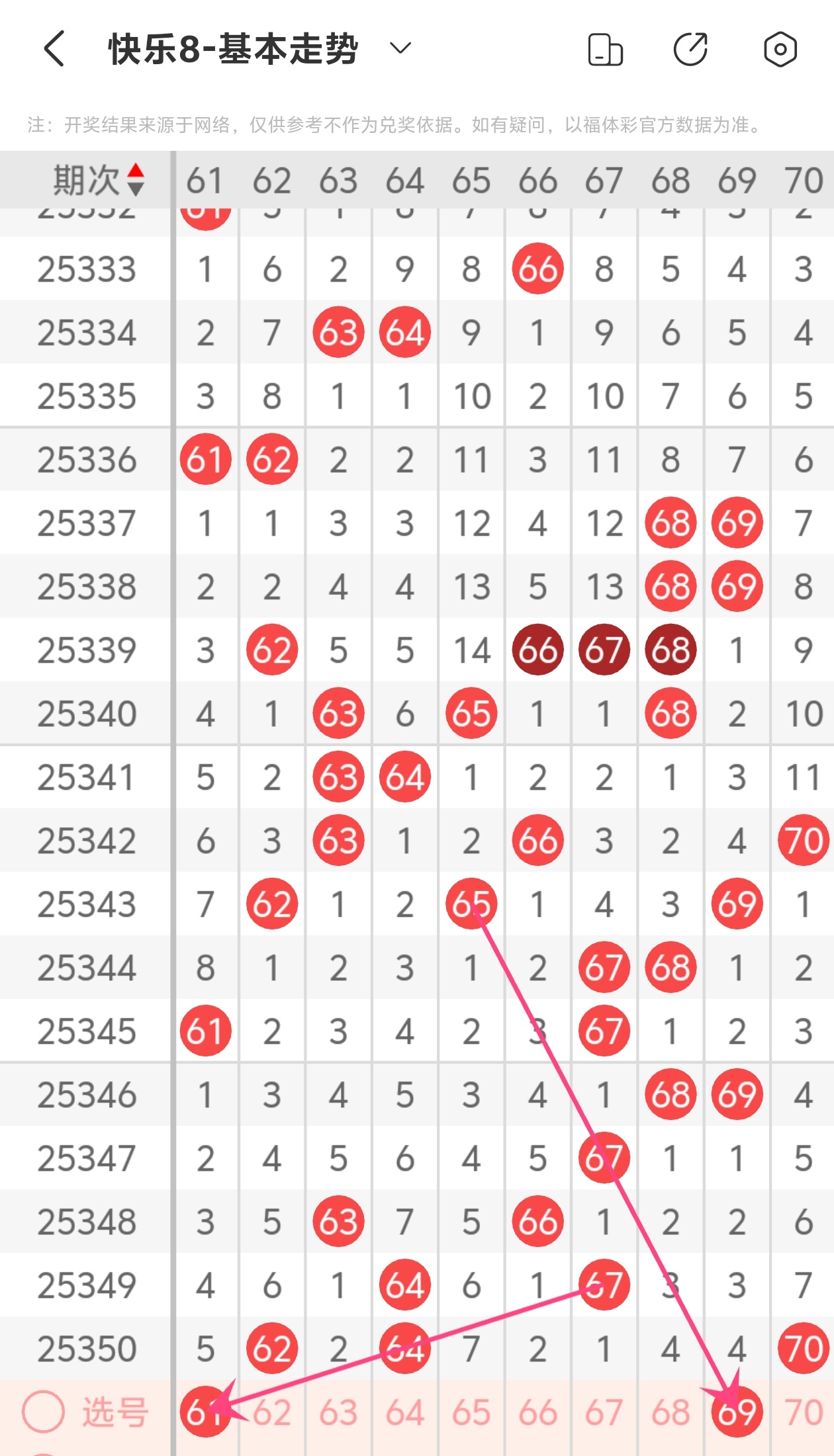Pick number 66 in the 选号 row
This screenshot has width=834, height=1456.
(x=537, y=1412)
